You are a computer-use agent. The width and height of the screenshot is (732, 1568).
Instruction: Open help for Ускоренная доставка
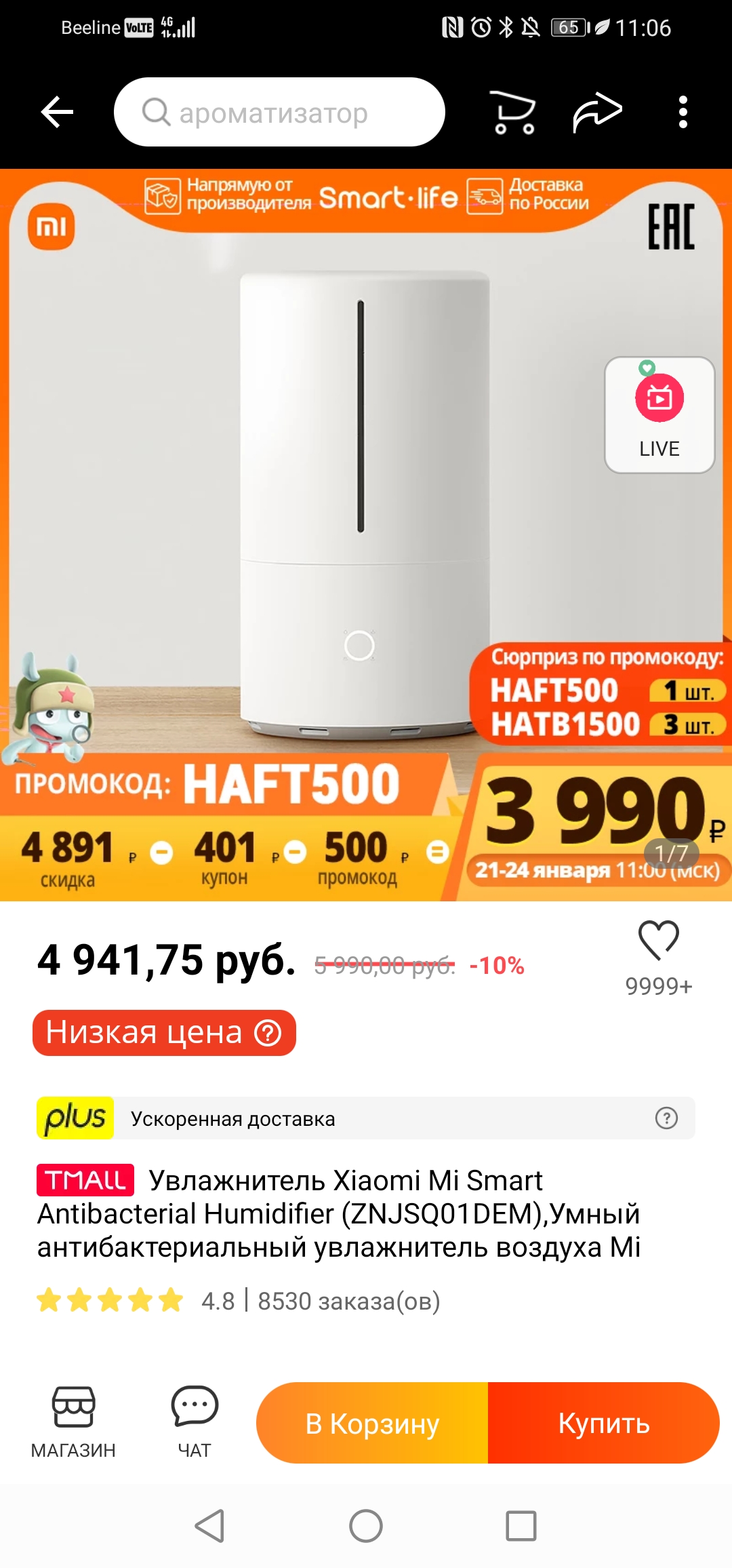point(666,1118)
